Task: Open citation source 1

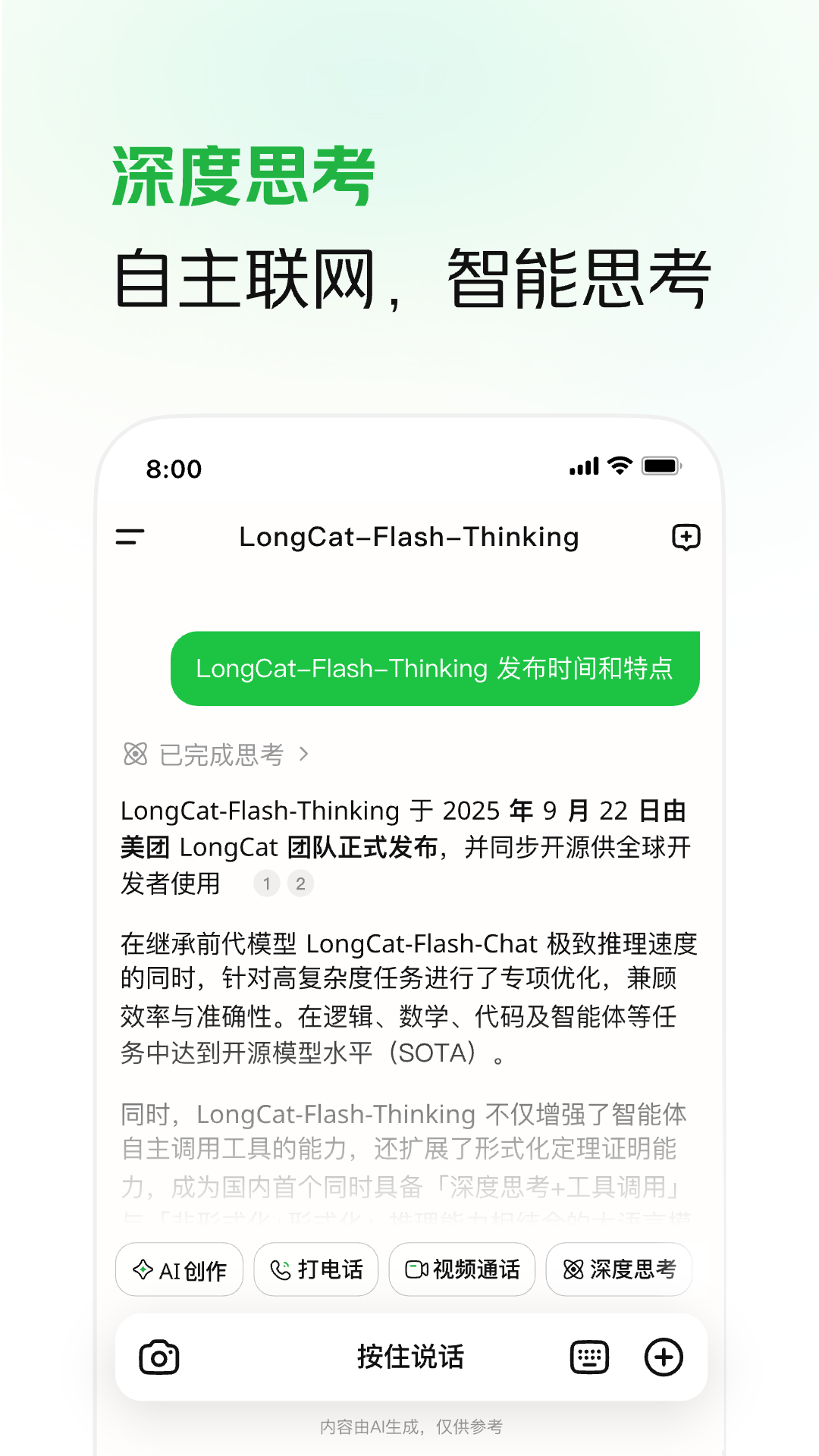Action: [x=267, y=883]
